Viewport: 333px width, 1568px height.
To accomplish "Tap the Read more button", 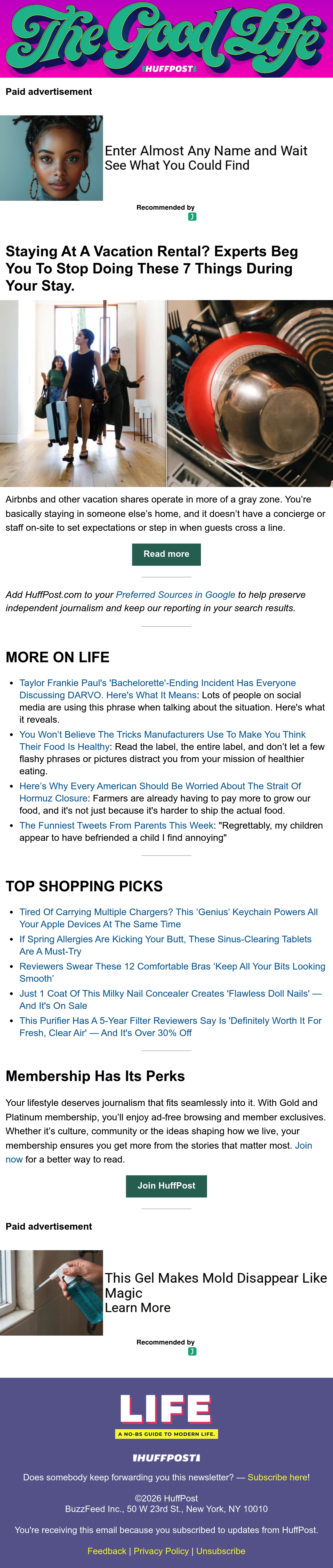I will click(x=166, y=554).
